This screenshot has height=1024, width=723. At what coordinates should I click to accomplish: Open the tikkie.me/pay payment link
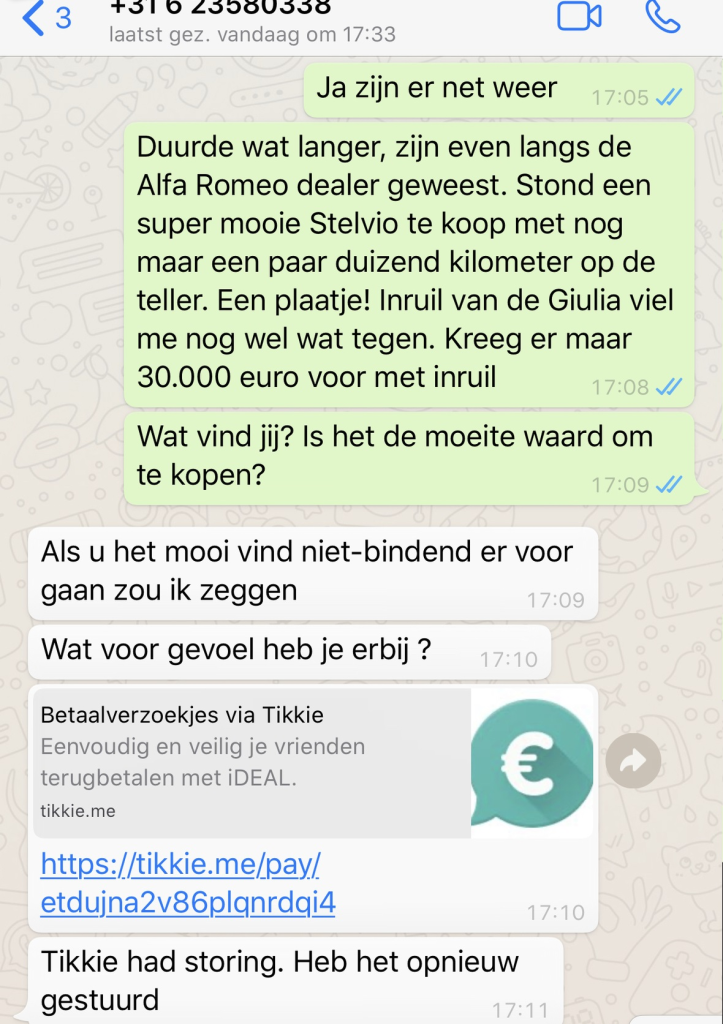point(188,883)
